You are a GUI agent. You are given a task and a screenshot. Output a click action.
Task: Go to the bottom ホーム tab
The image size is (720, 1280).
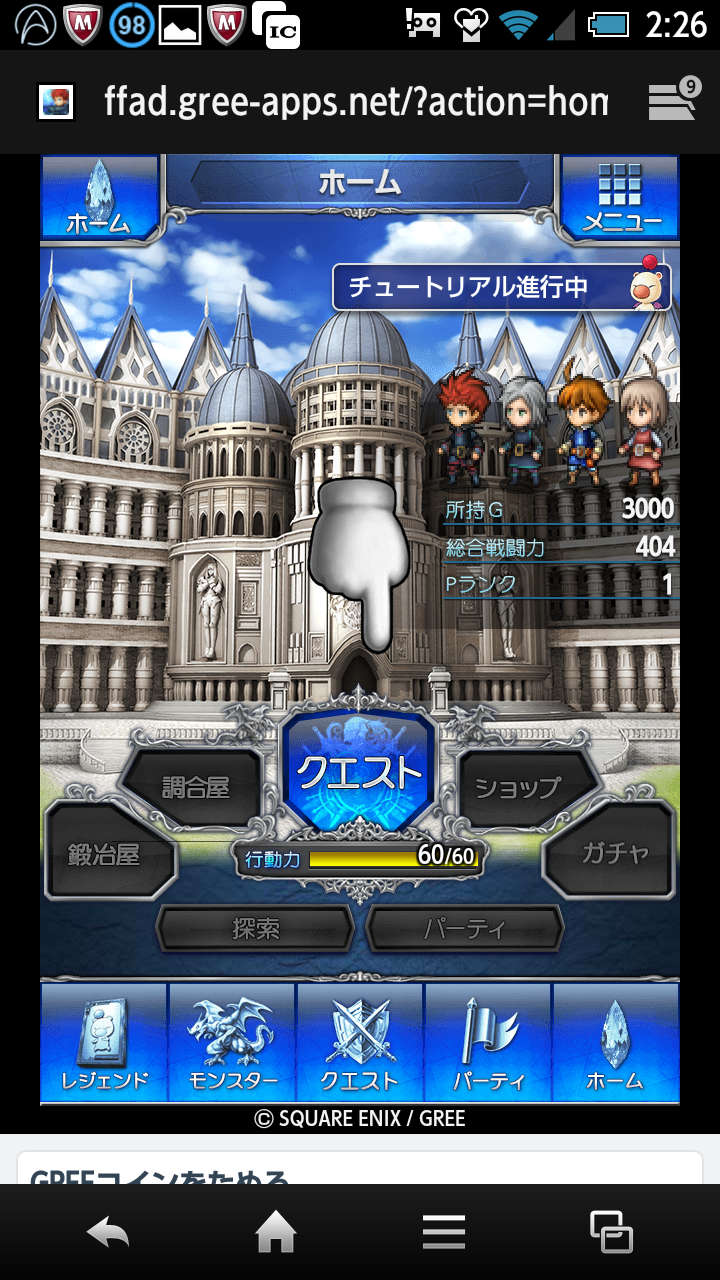tap(615, 1042)
